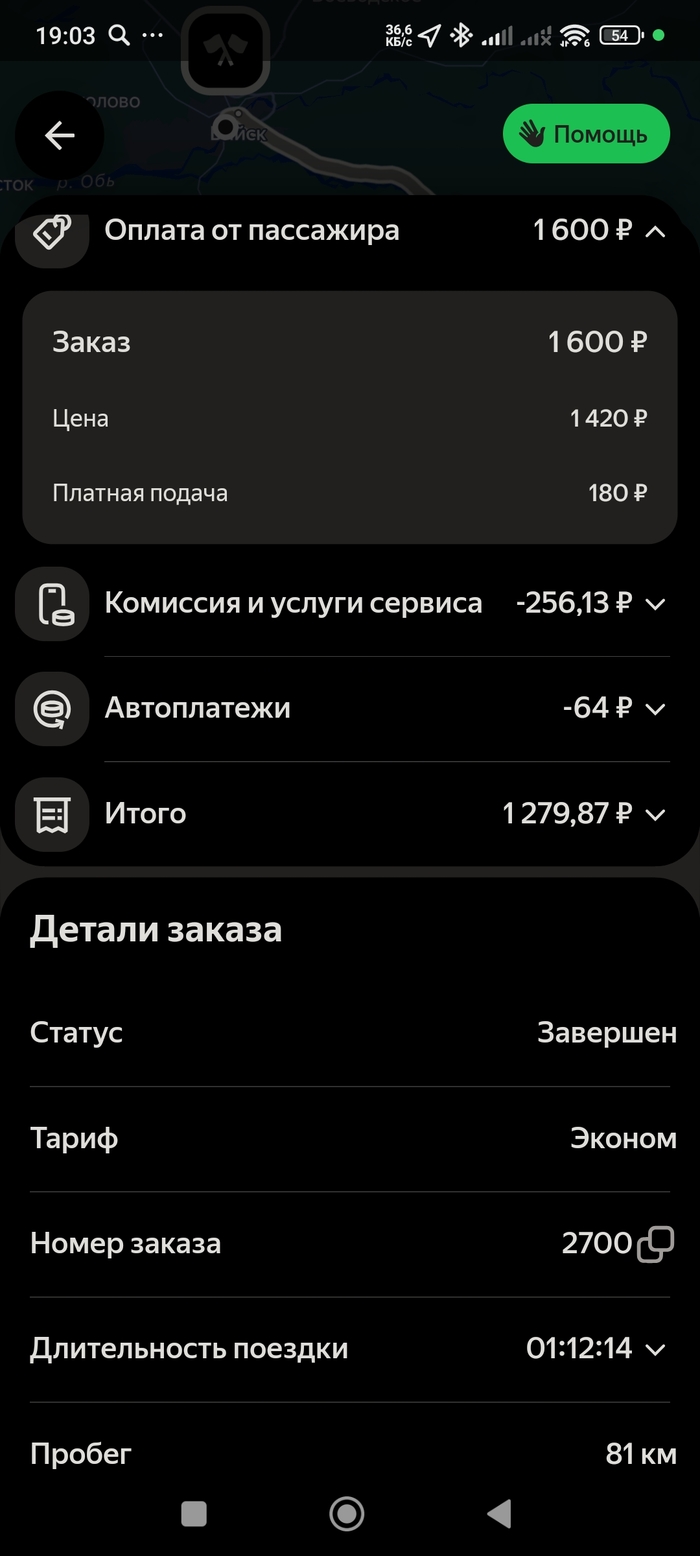Expand the Автоплатежи row
The image size is (700, 1556).
click(x=655, y=709)
